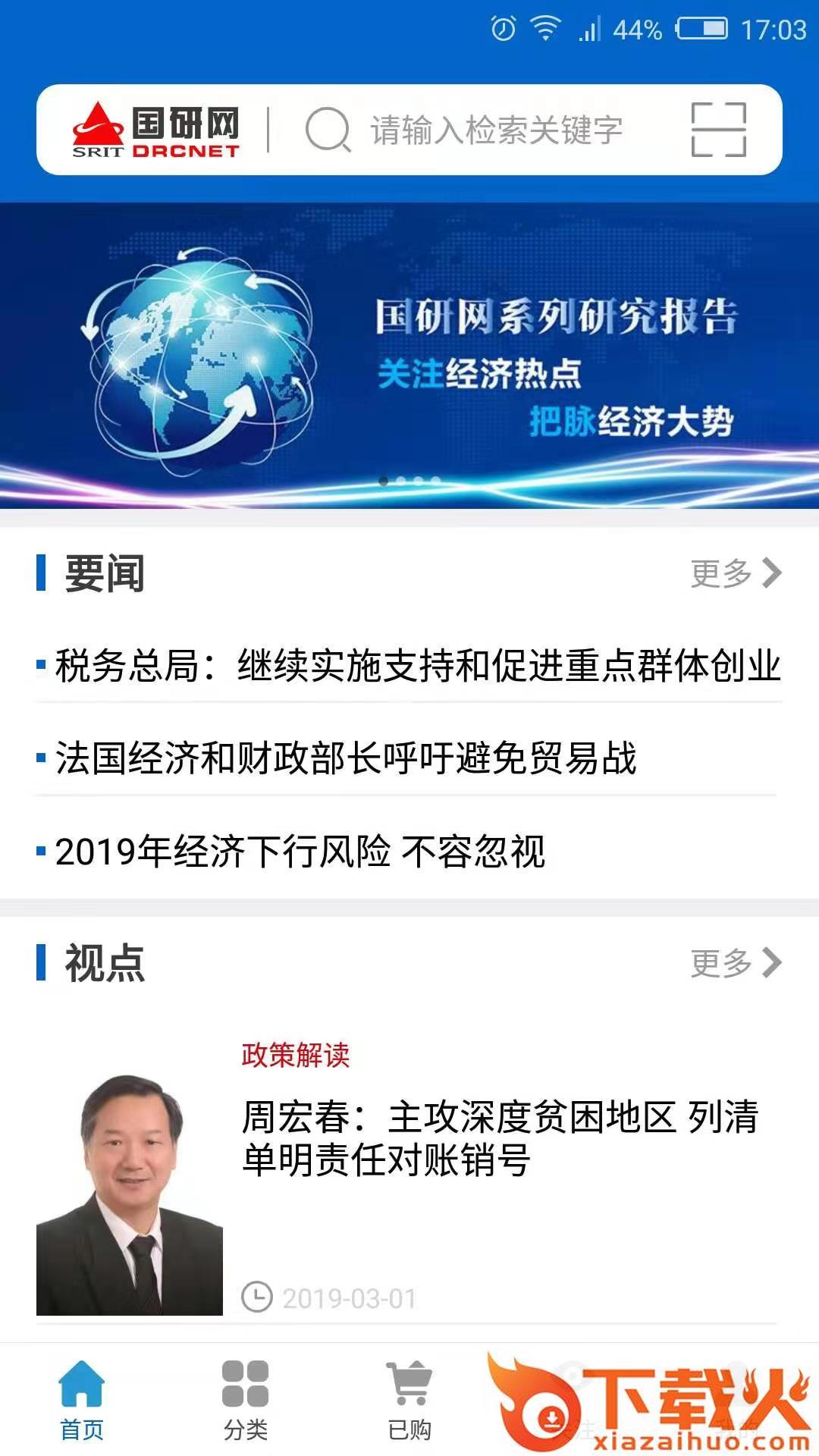The height and width of the screenshot is (1456, 819).
Task: Open 周宏春 article on 深度贫困地区
Action: coord(499,1138)
